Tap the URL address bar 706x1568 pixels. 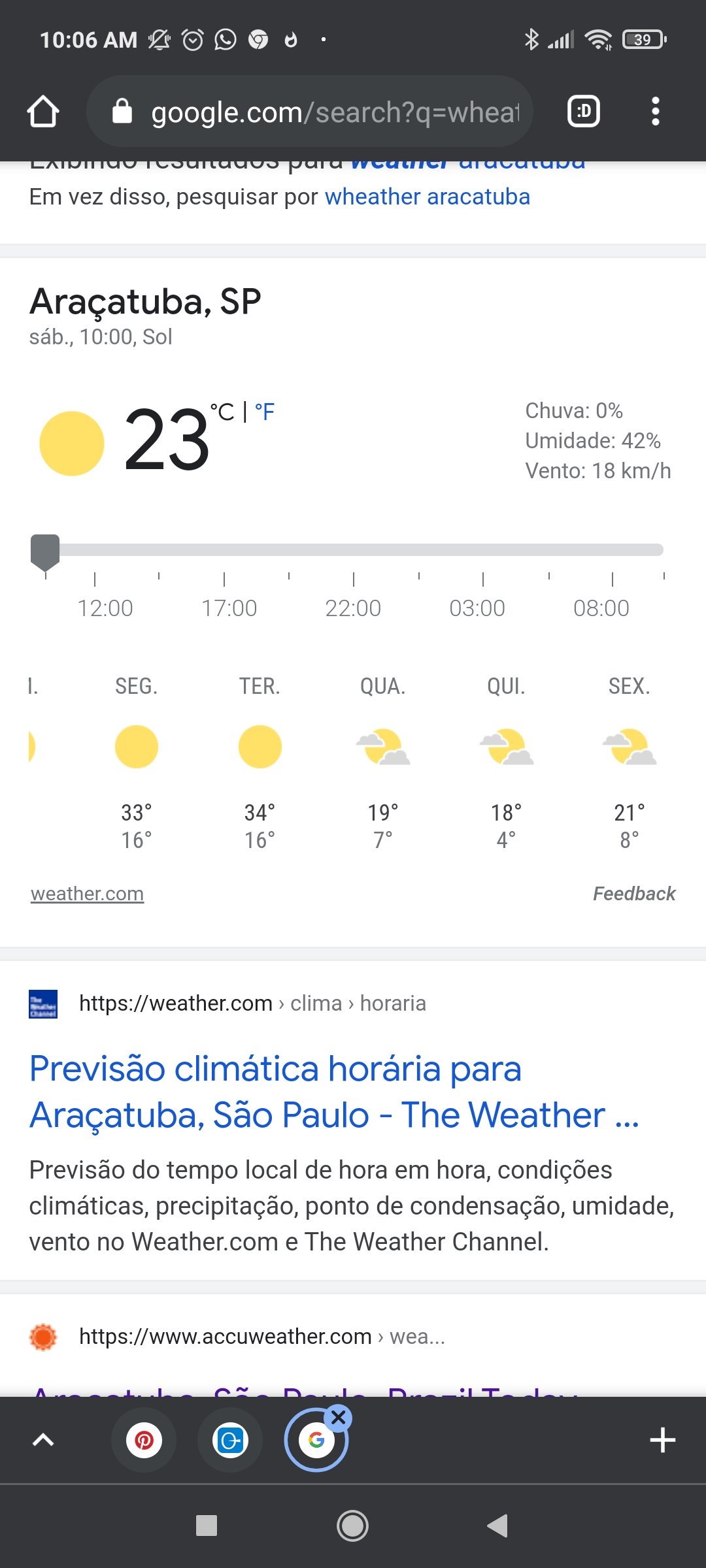click(x=310, y=112)
